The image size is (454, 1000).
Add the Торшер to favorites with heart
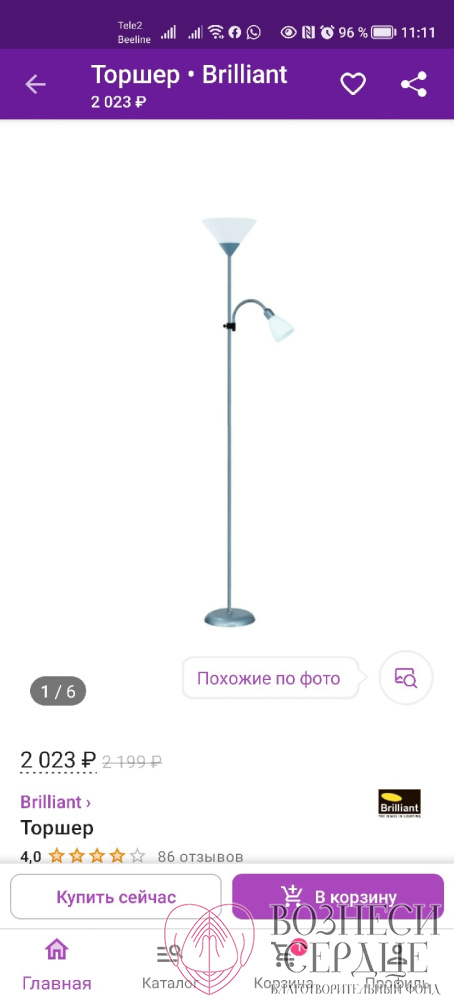point(353,84)
